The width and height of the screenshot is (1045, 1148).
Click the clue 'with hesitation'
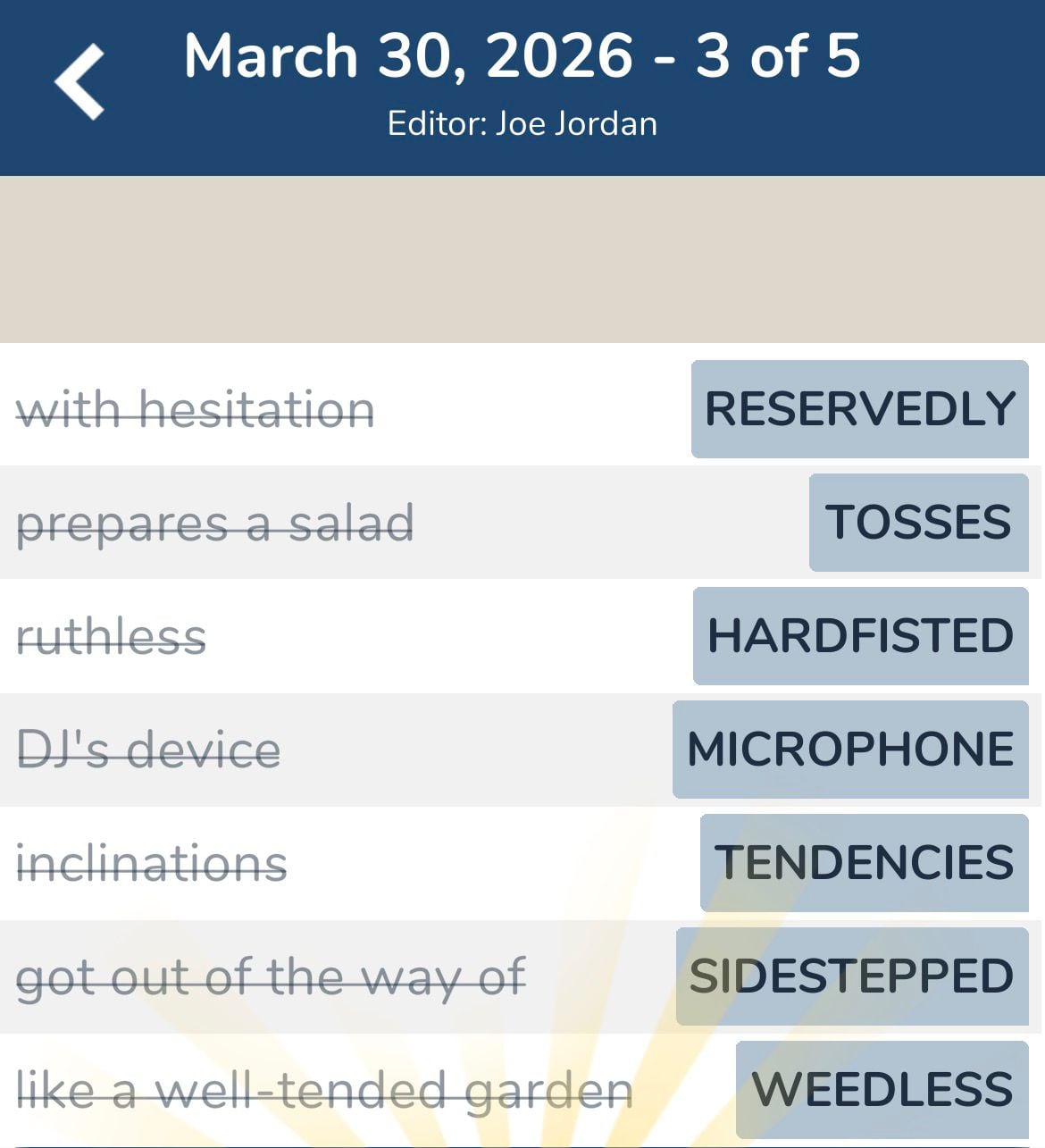coord(196,408)
